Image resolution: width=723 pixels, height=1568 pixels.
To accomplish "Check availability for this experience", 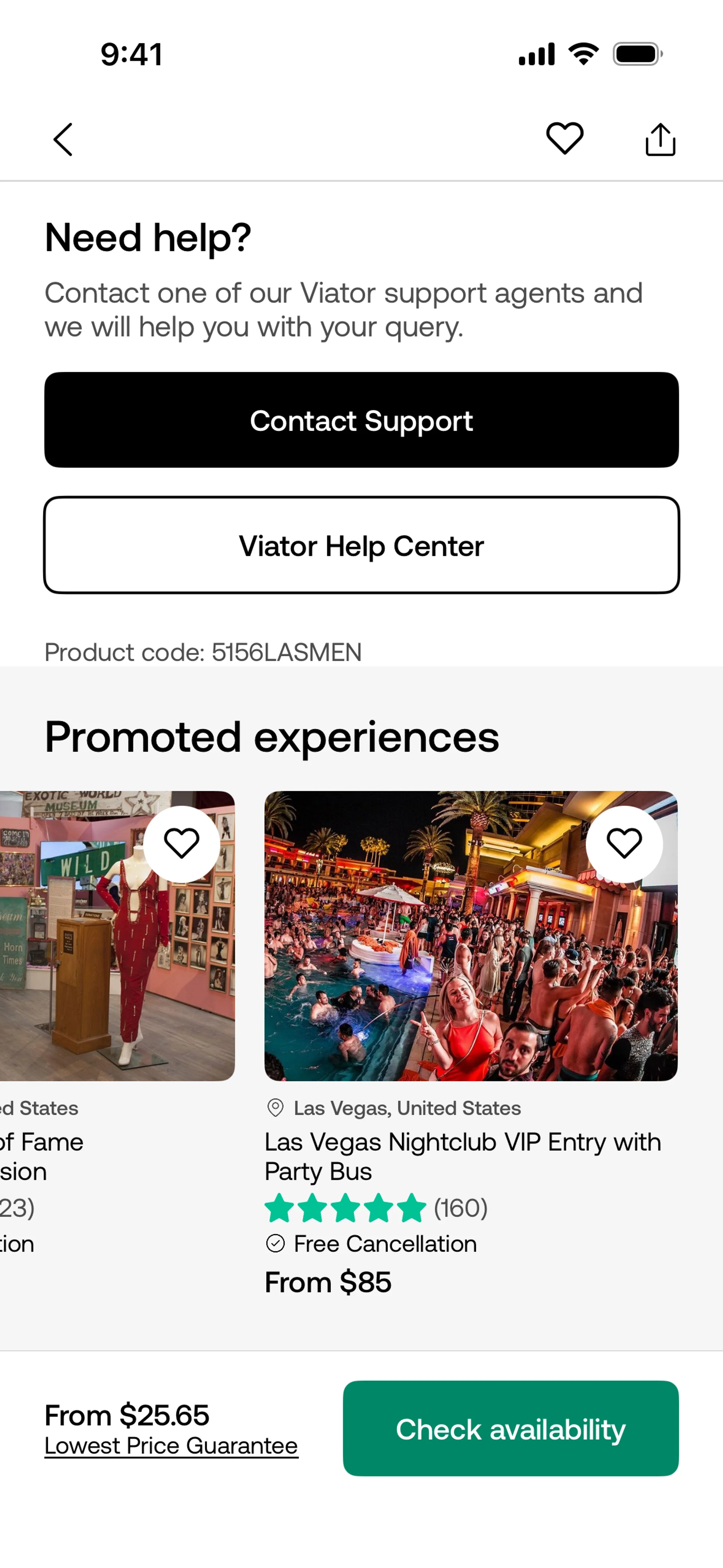I will pos(511,1429).
